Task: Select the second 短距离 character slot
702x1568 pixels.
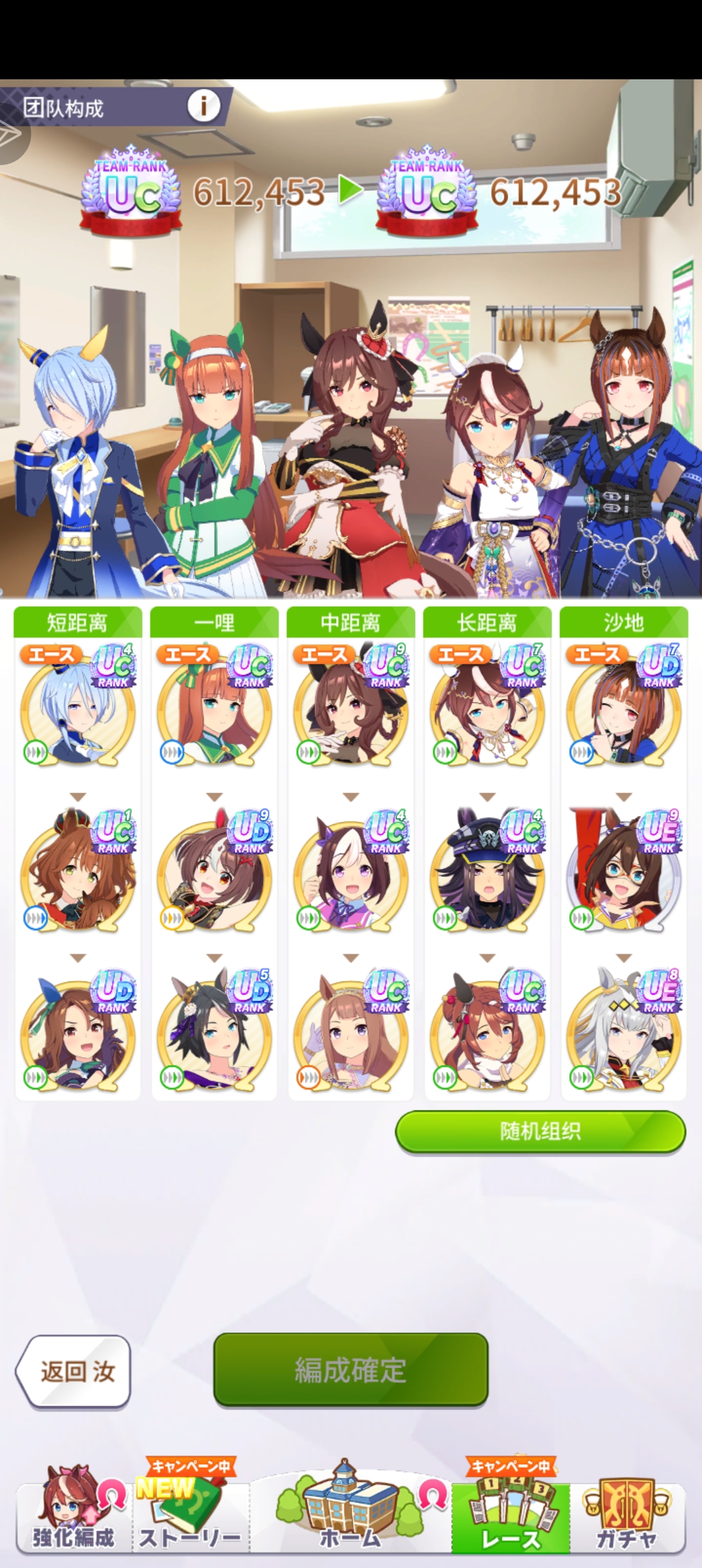Action: (x=78, y=872)
